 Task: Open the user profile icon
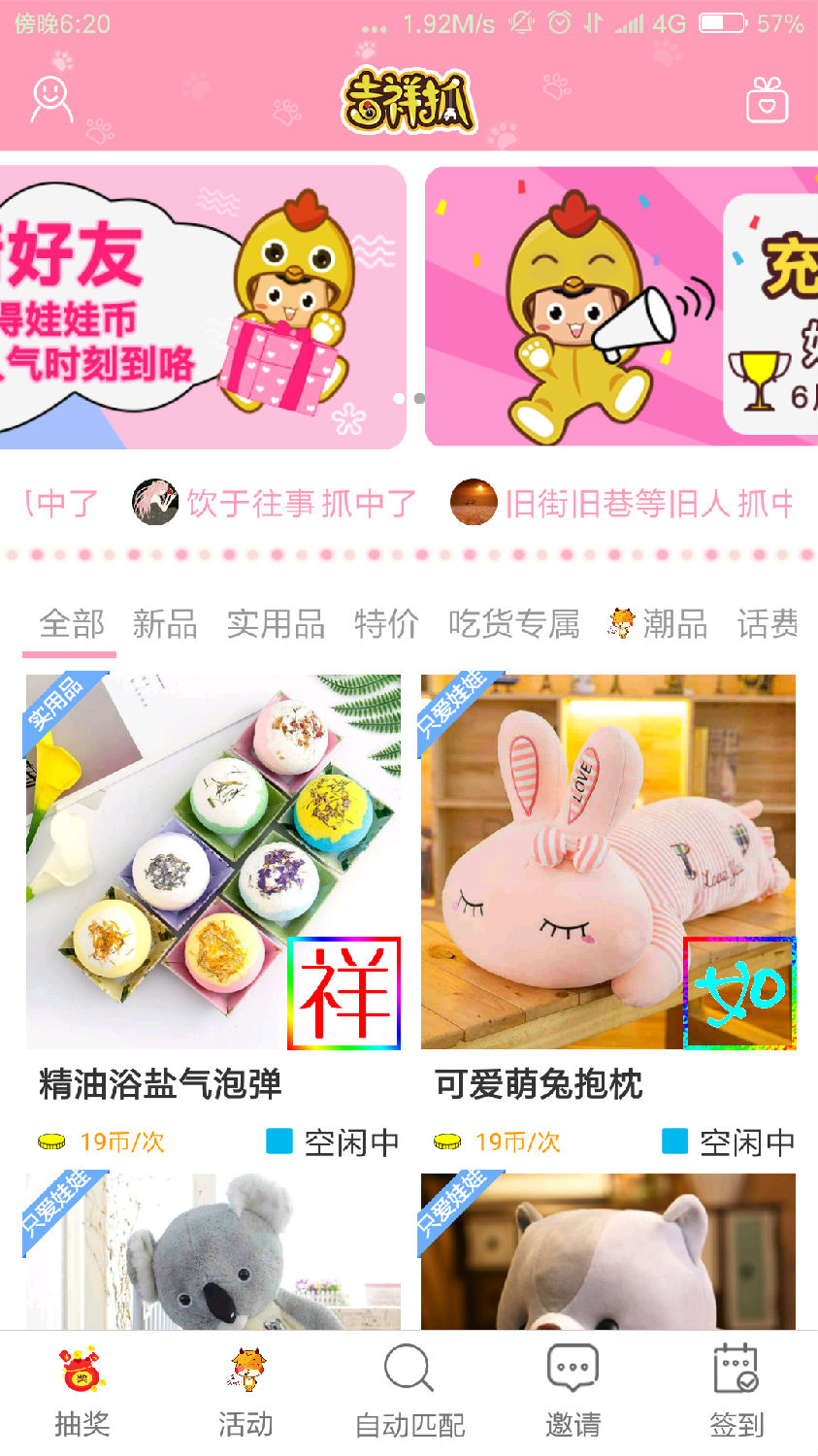coord(51,99)
